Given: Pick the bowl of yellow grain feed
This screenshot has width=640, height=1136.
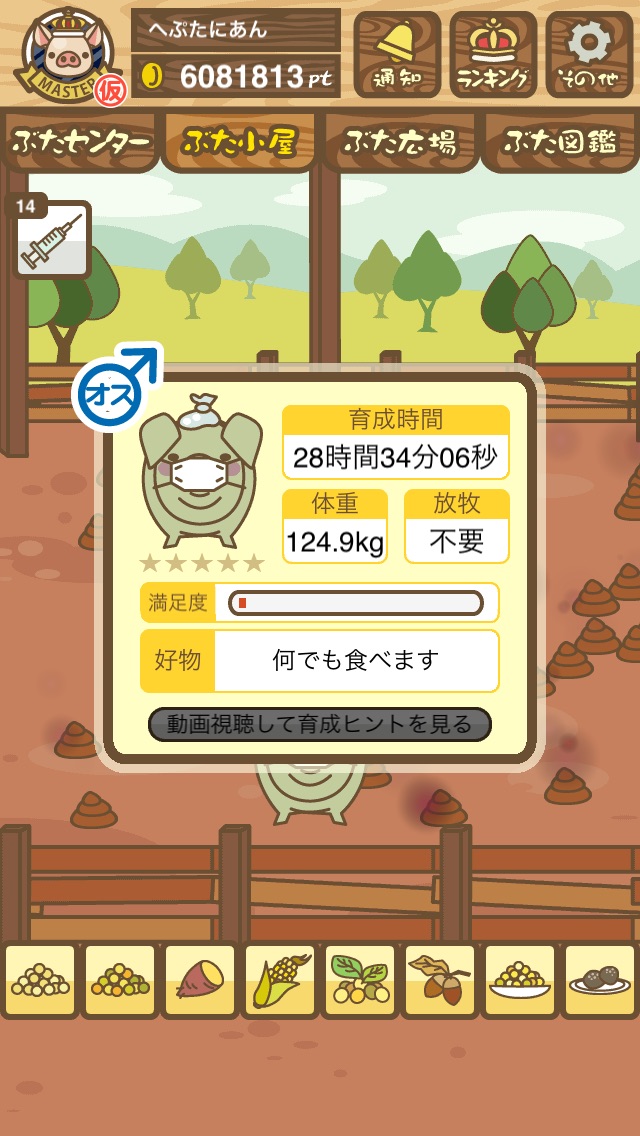Looking at the screenshot, I should tap(520, 980).
